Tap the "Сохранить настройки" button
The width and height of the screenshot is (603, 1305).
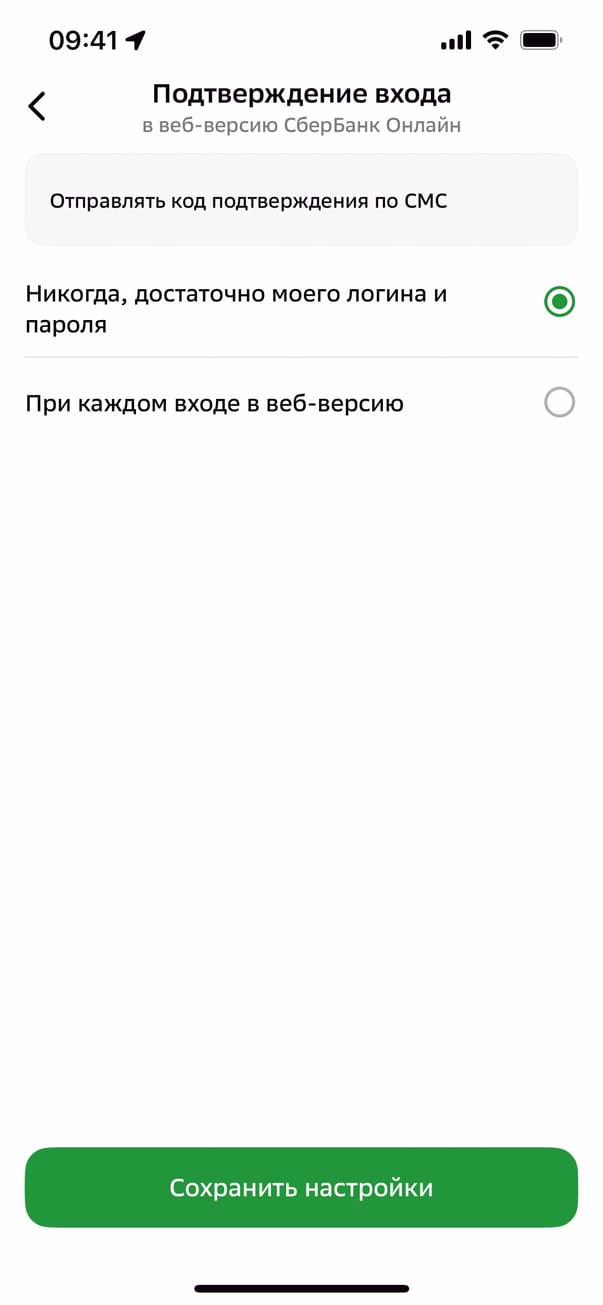point(301,1187)
